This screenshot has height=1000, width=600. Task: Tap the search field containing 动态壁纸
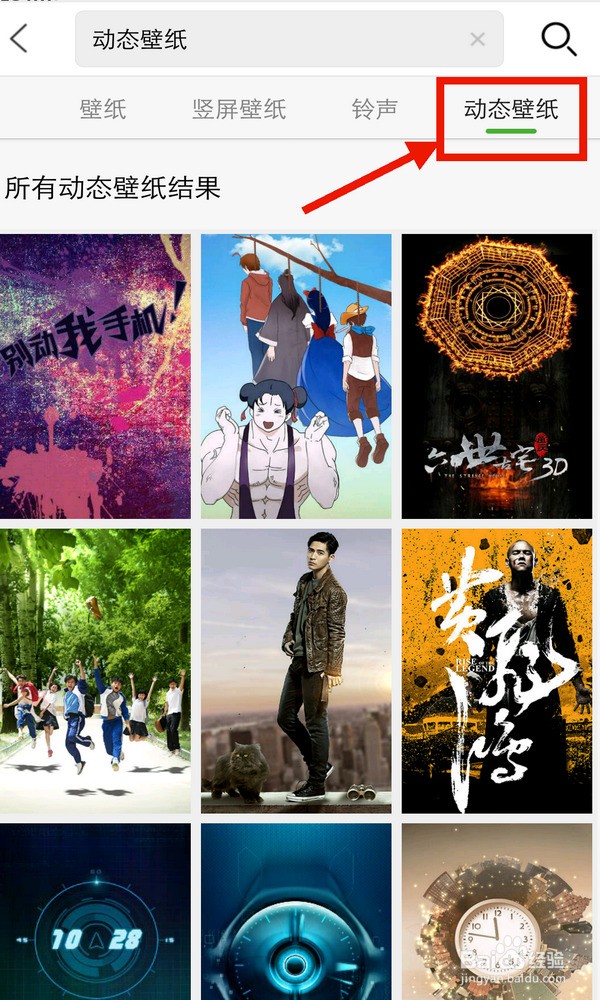[270, 40]
